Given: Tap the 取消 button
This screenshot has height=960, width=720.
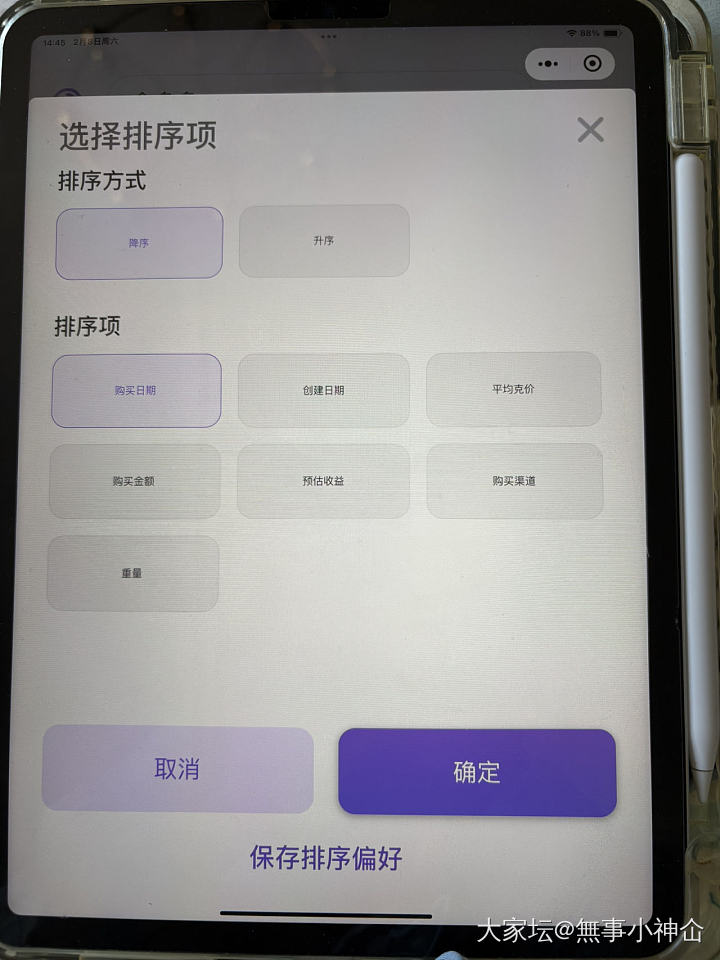Looking at the screenshot, I should point(177,769).
